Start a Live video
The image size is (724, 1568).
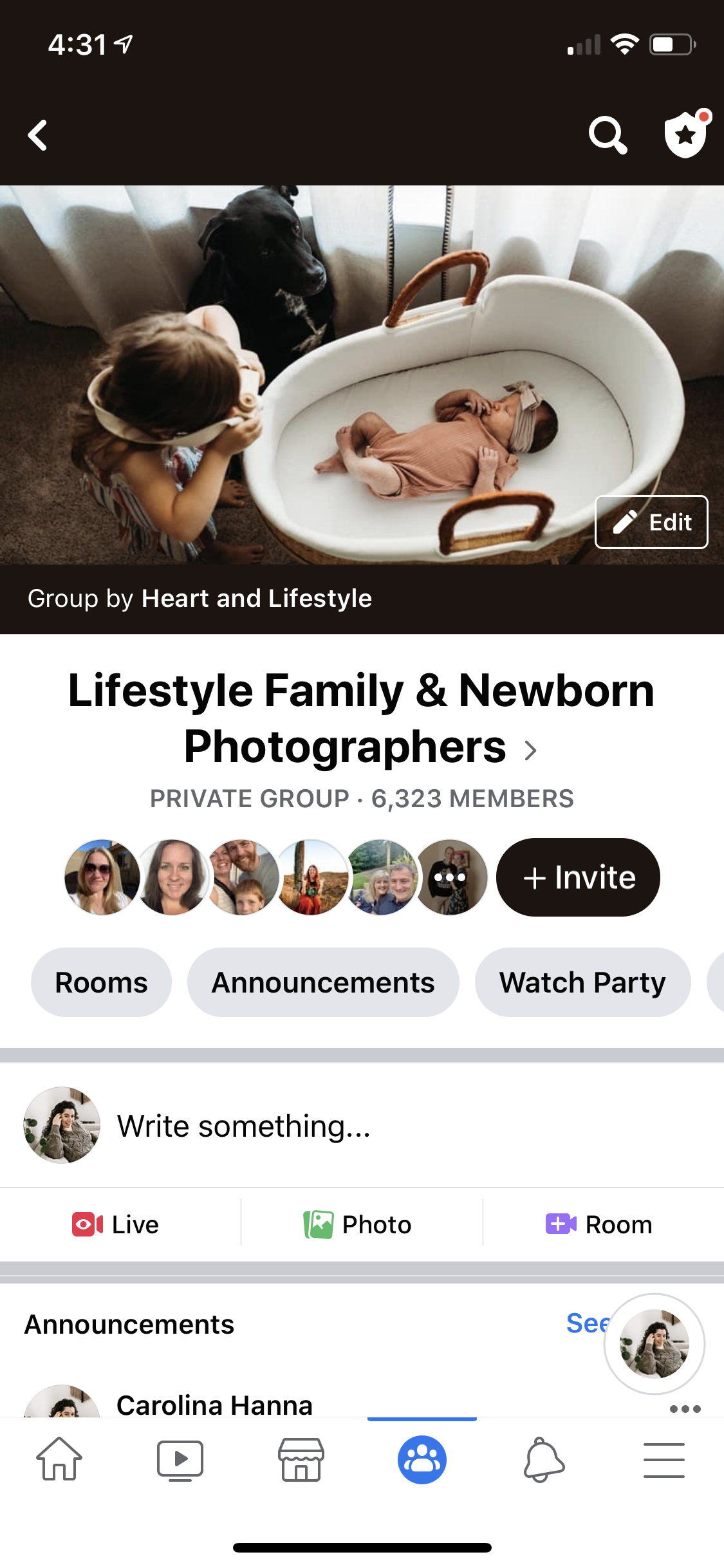tap(116, 1224)
